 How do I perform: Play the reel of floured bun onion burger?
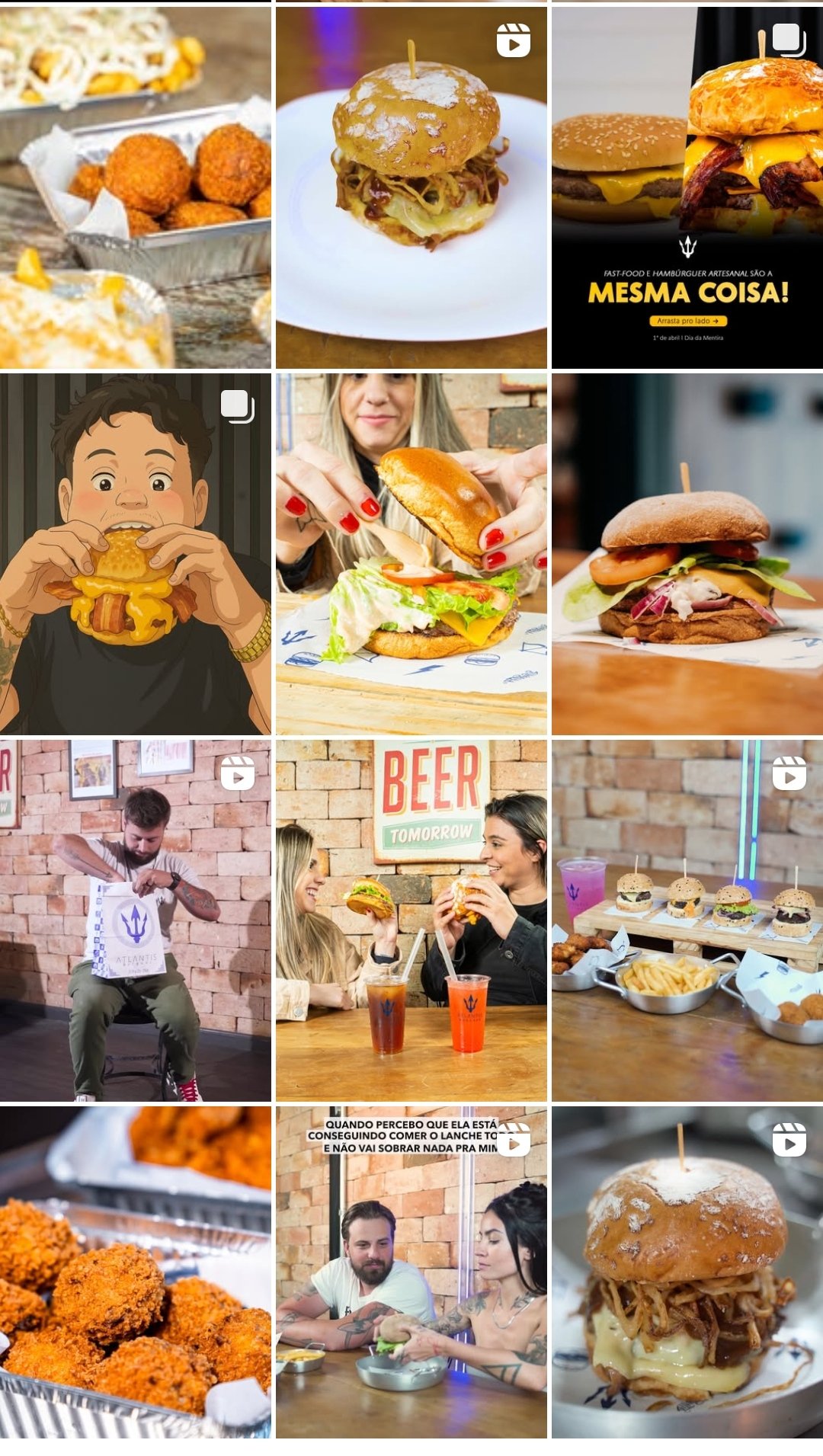(x=687, y=1272)
